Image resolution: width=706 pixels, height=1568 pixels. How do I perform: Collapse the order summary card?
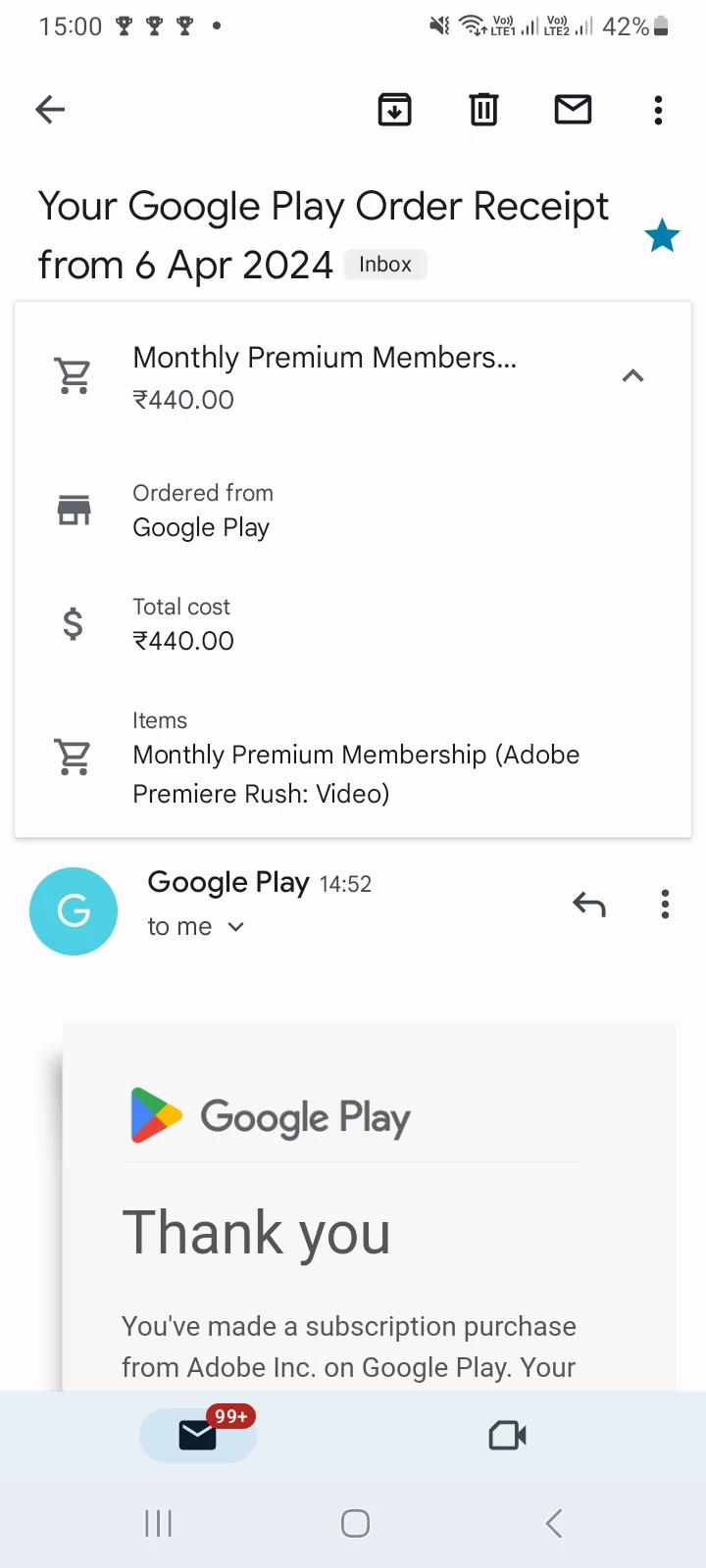633,376
